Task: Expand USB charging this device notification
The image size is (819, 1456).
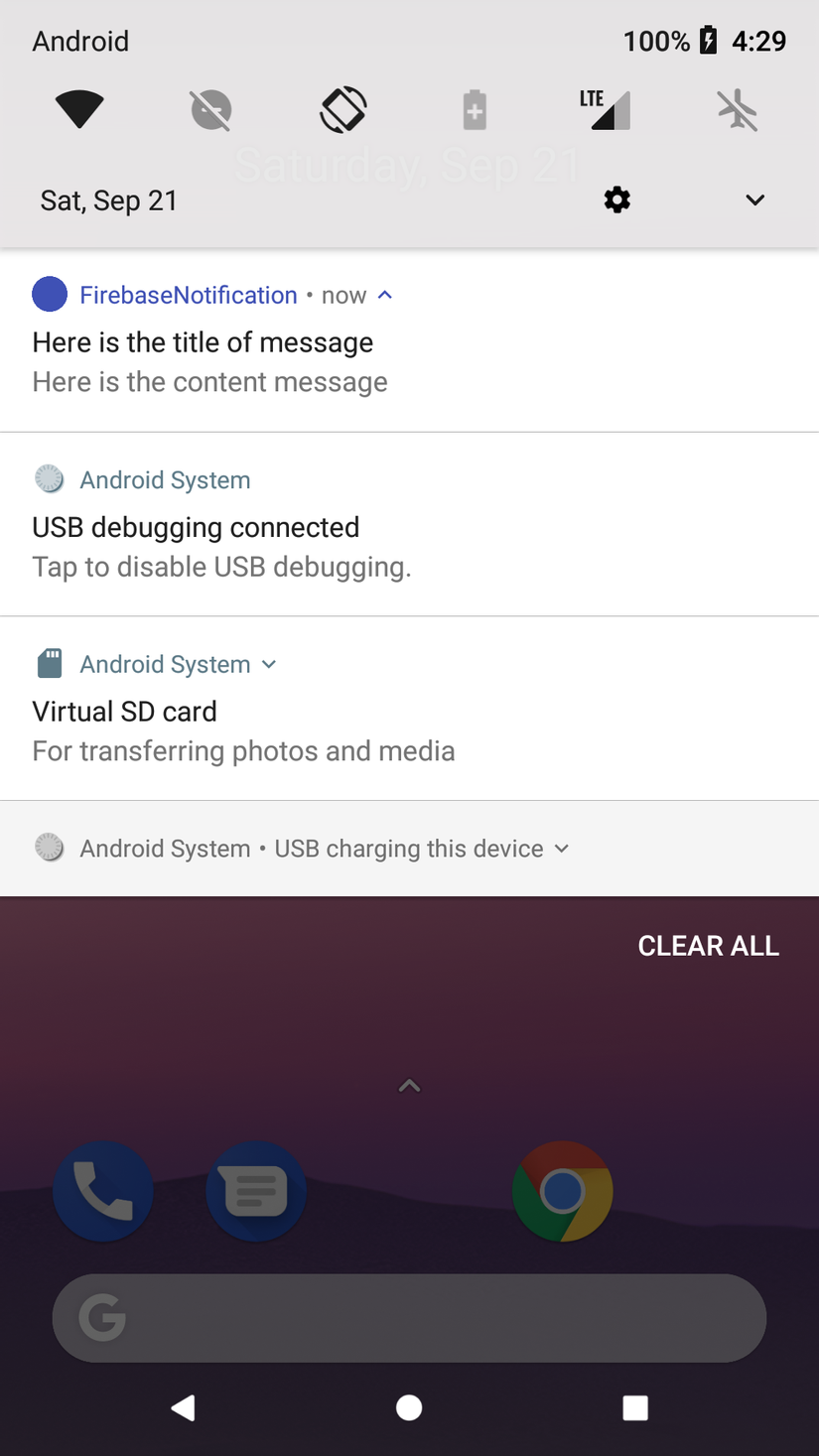Action: pyautogui.click(x=561, y=849)
